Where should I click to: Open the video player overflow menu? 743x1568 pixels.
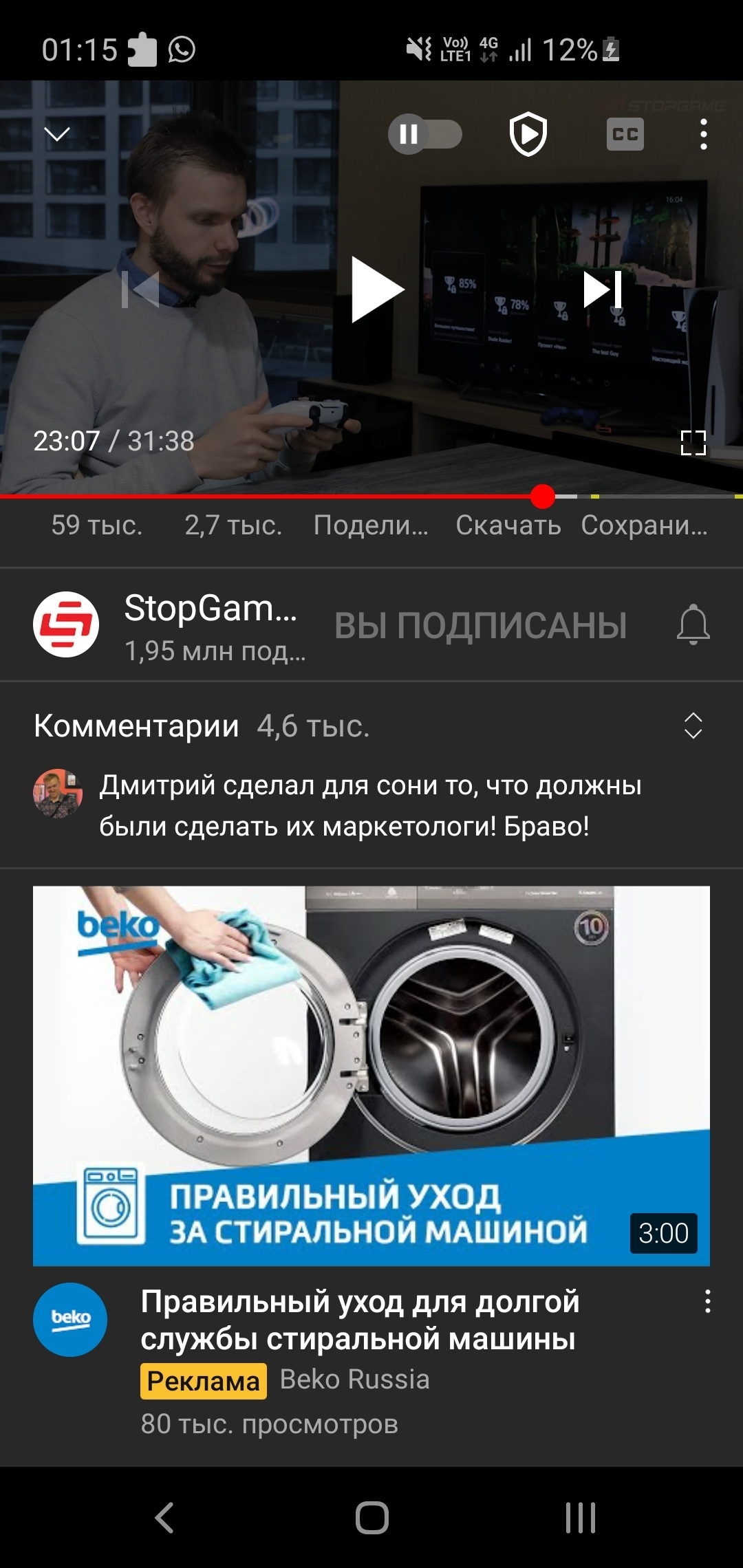(x=703, y=134)
